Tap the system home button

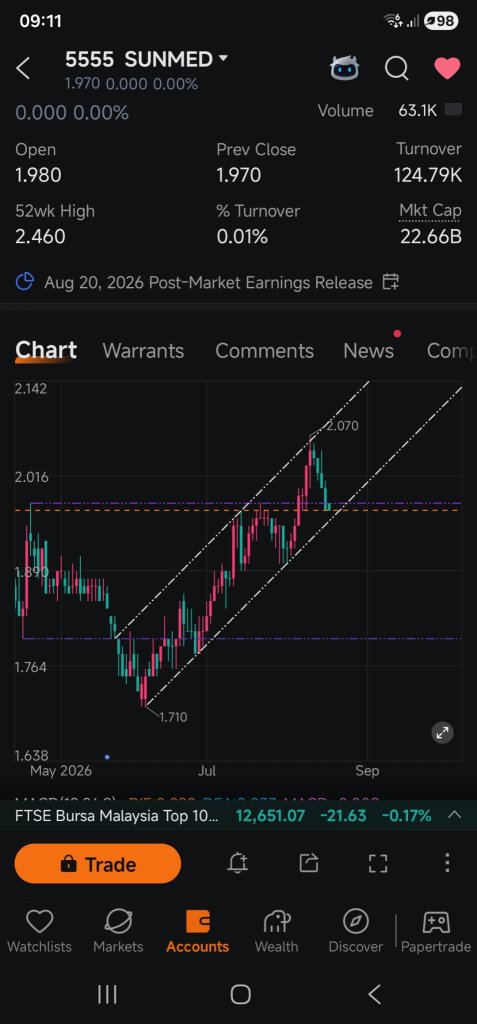click(240, 995)
